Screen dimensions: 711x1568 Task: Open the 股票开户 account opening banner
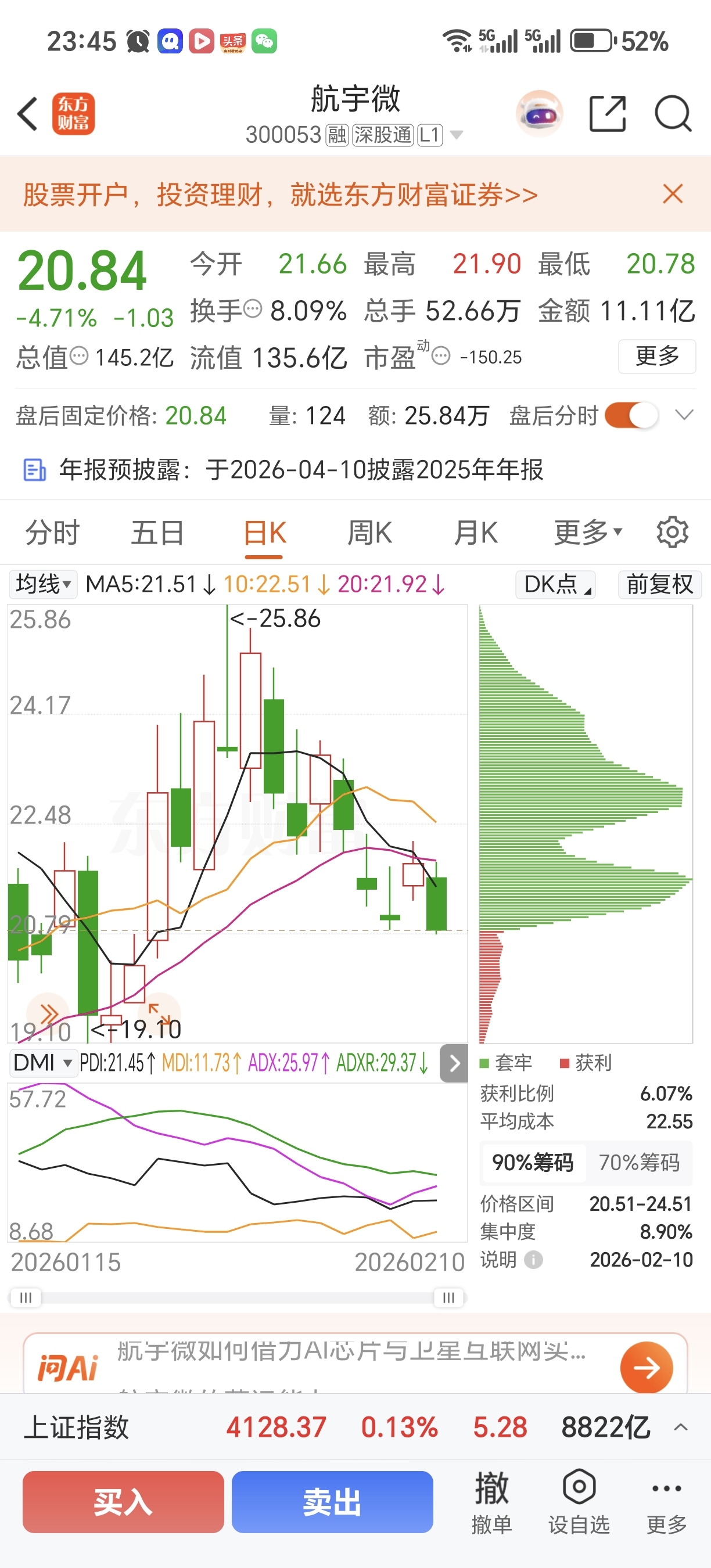[x=280, y=195]
